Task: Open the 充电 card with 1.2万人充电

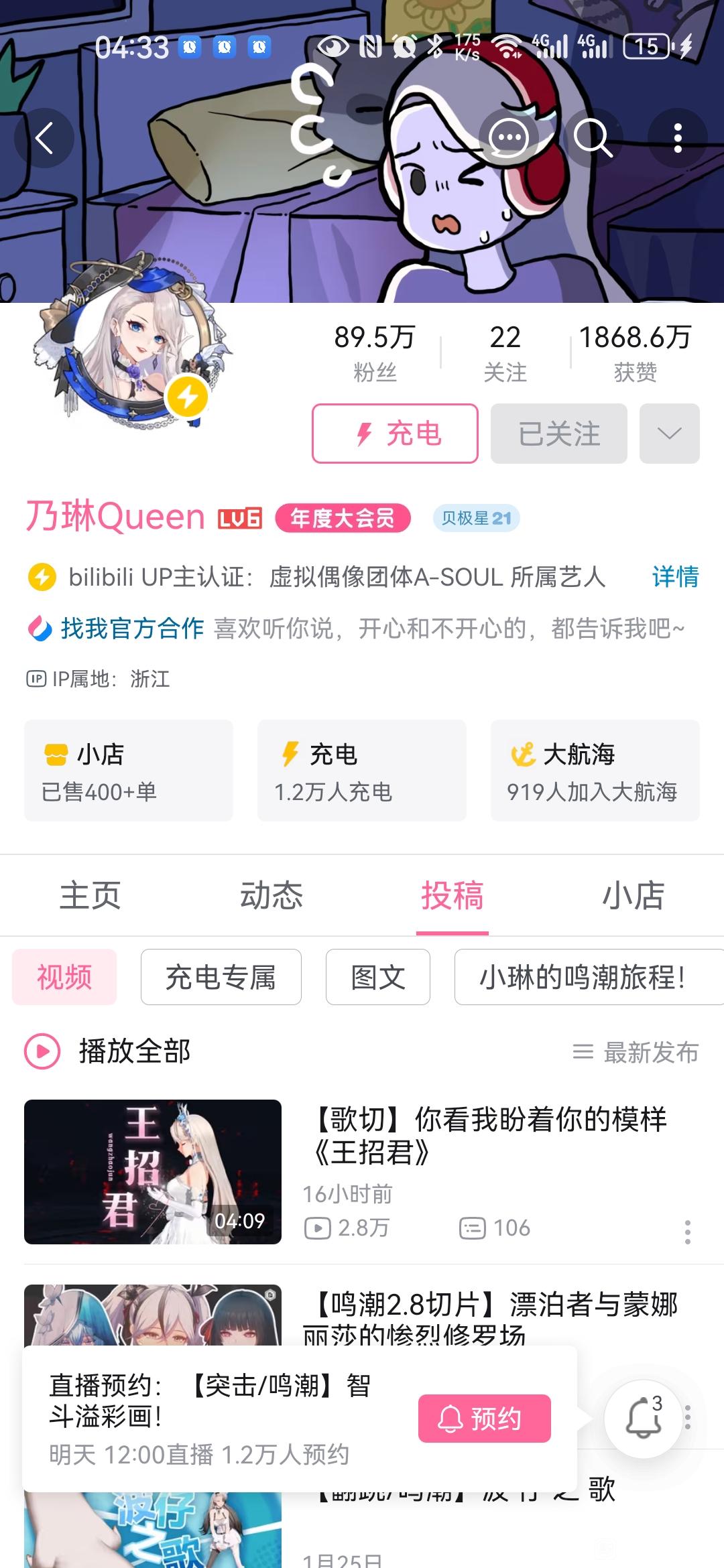Action: point(362,771)
